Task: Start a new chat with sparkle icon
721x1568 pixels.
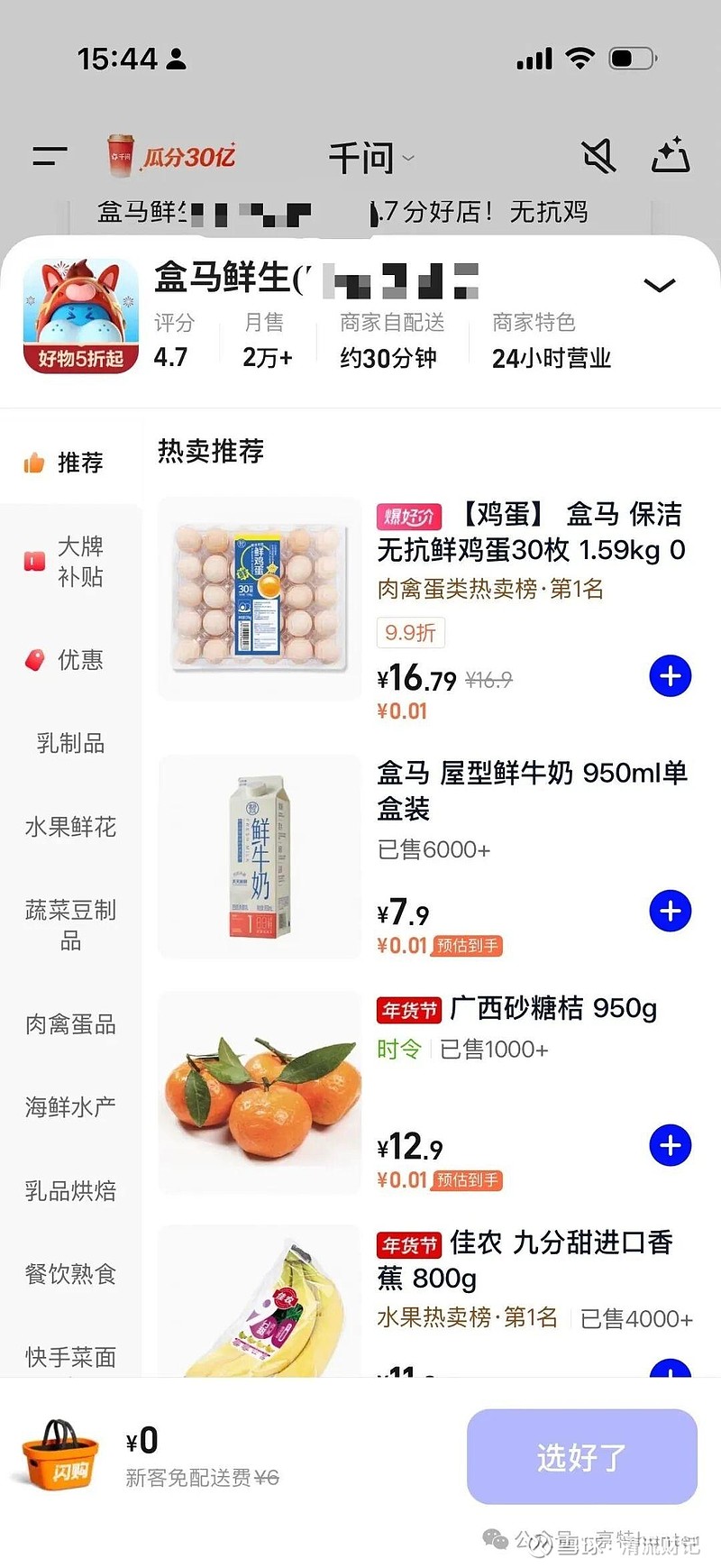Action: (671, 157)
